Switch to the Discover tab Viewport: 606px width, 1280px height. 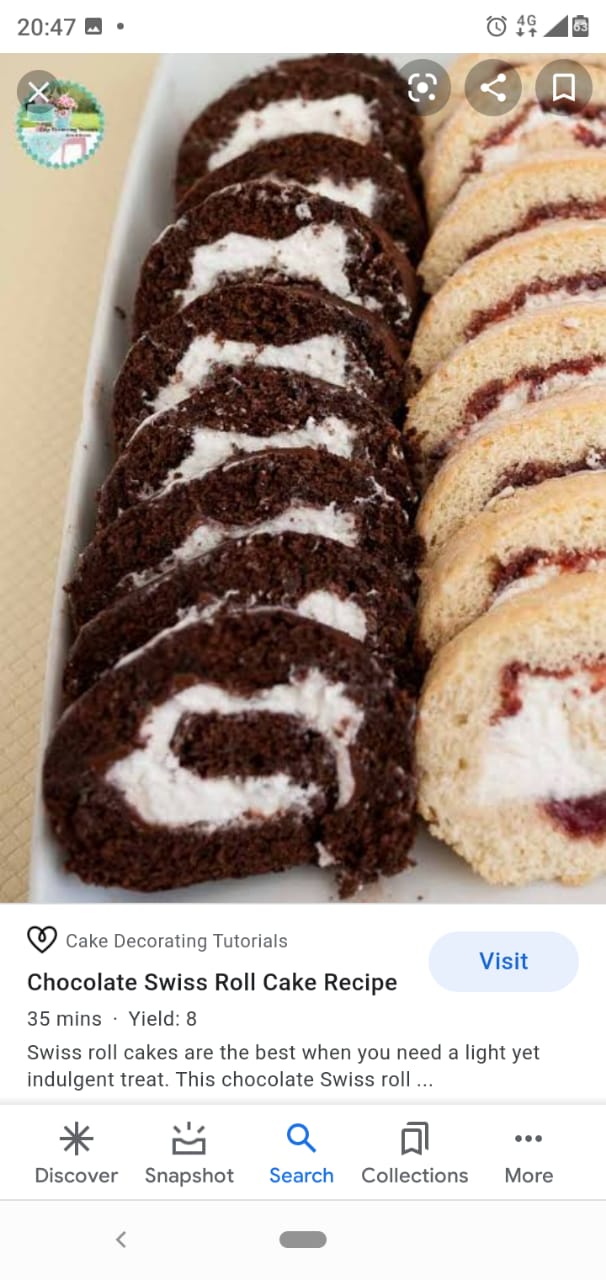pyautogui.click(x=76, y=1153)
